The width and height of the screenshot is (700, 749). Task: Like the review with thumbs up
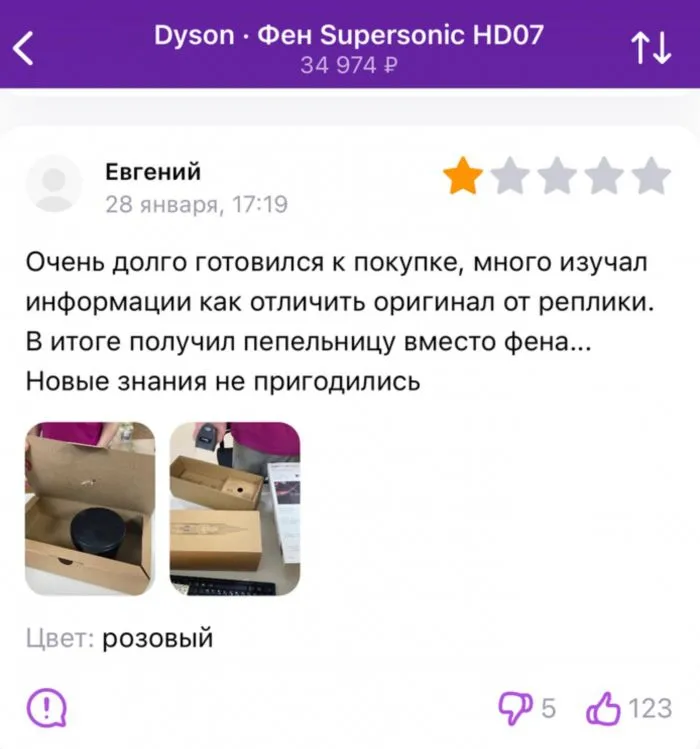point(603,708)
